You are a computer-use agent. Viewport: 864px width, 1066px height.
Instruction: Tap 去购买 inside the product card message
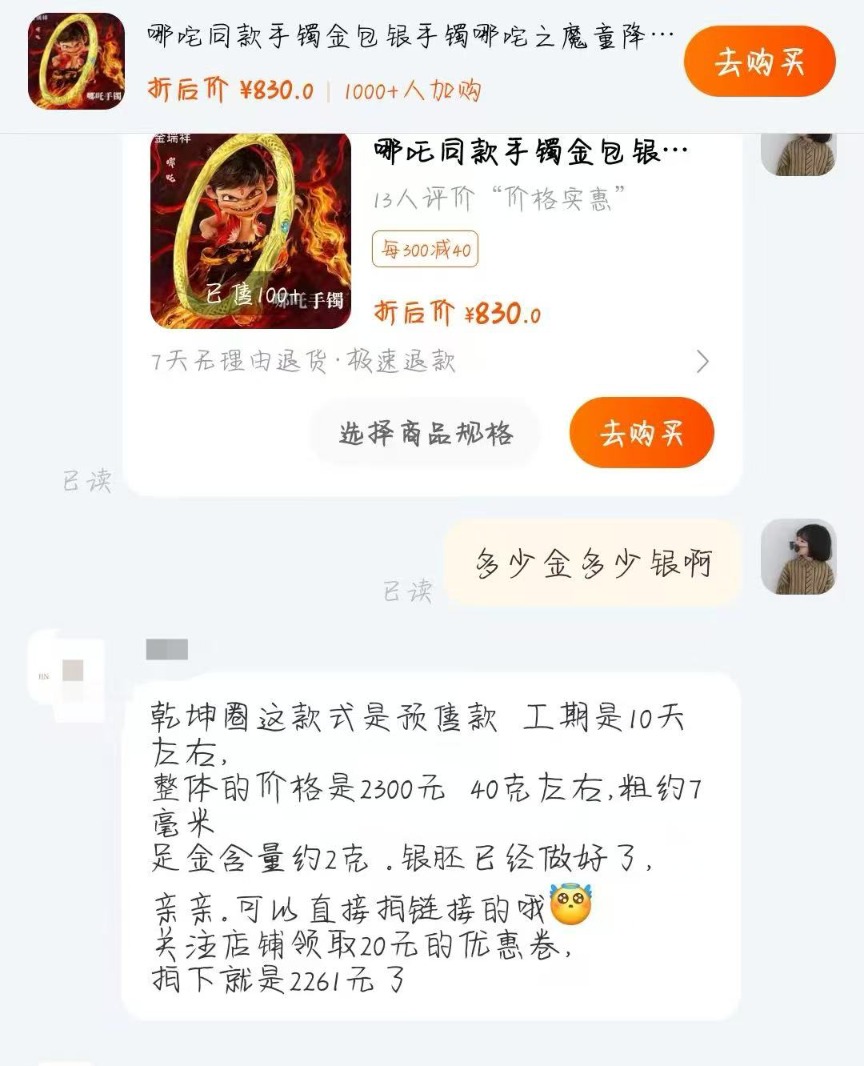[x=641, y=433]
